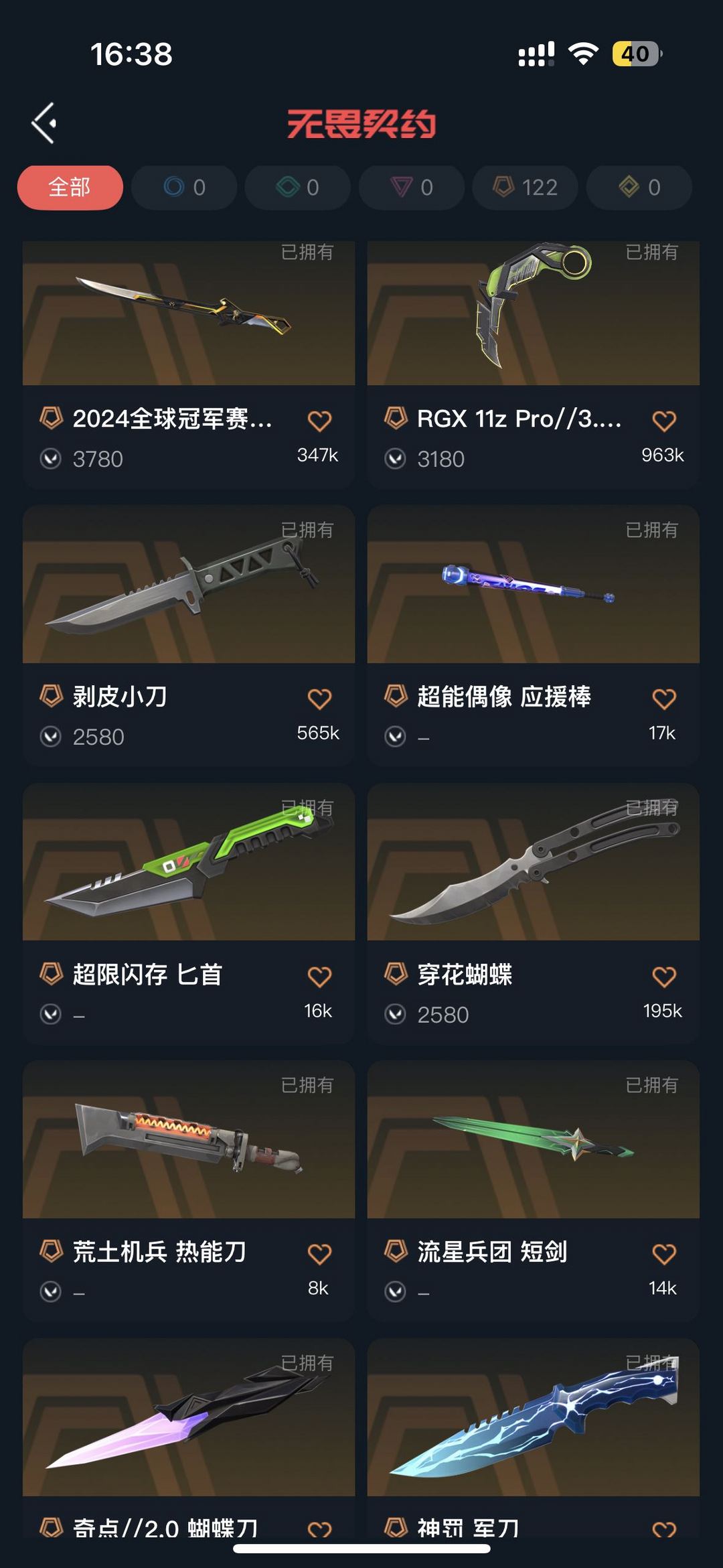Like the 2024全球冠军赛 skin
Viewport: 723px width, 1568px height.
(x=319, y=421)
